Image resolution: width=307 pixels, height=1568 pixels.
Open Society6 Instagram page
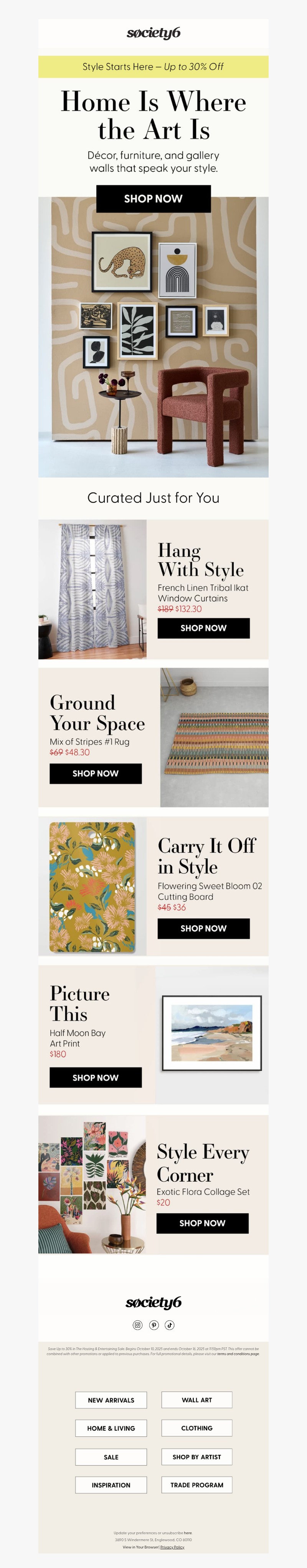138,1325
